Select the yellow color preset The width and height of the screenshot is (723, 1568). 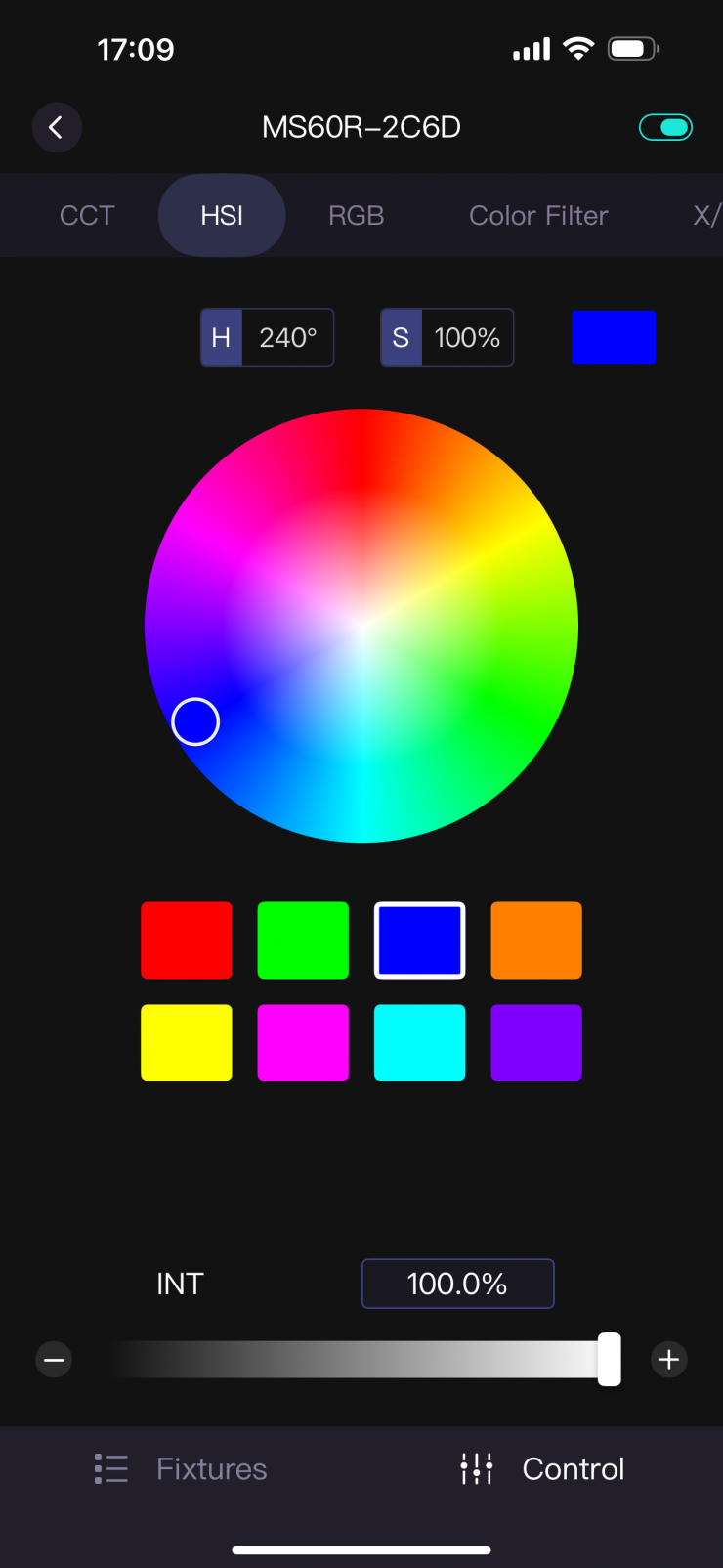tap(187, 1042)
